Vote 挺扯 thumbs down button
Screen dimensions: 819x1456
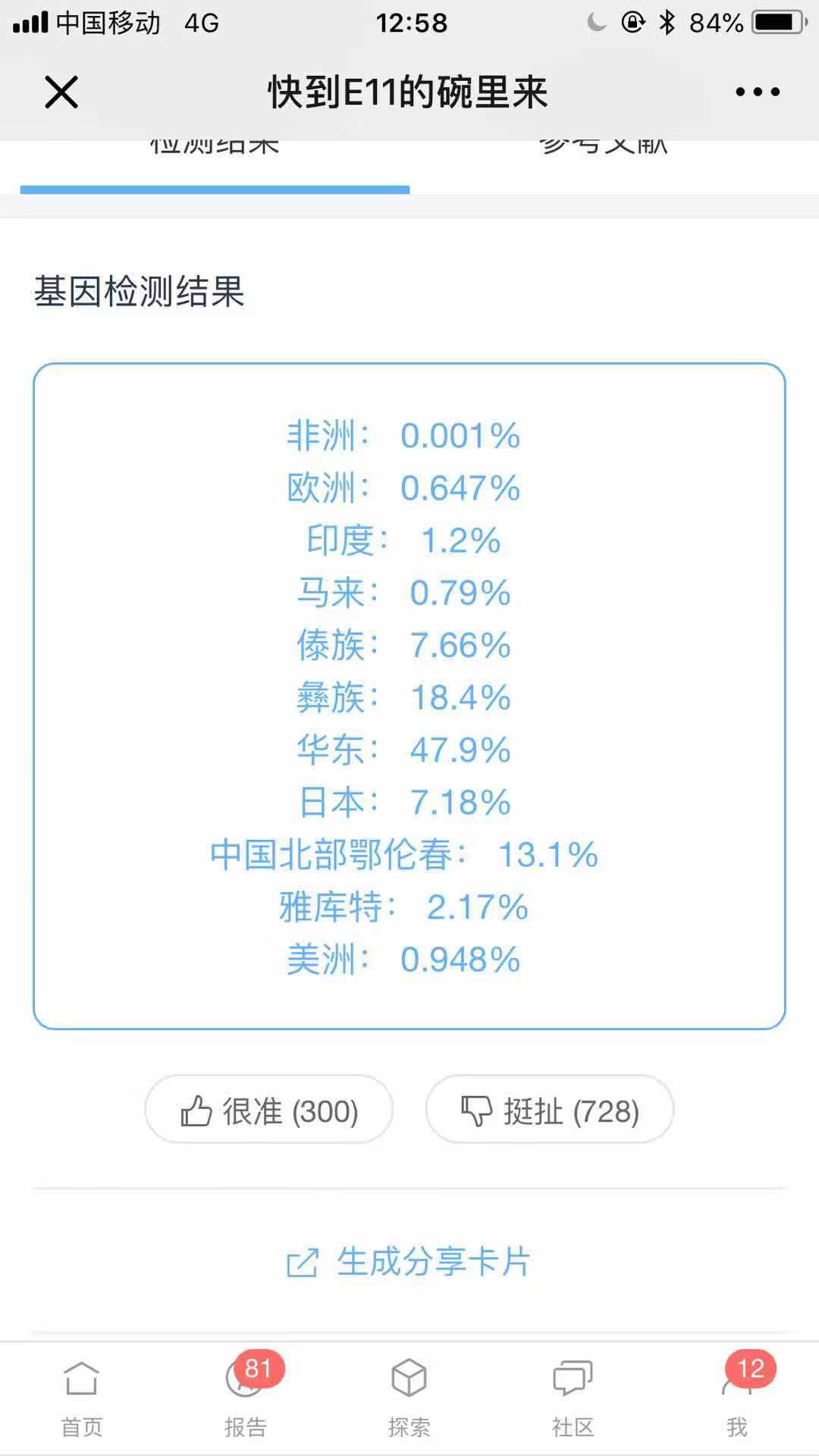pos(550,1110)
